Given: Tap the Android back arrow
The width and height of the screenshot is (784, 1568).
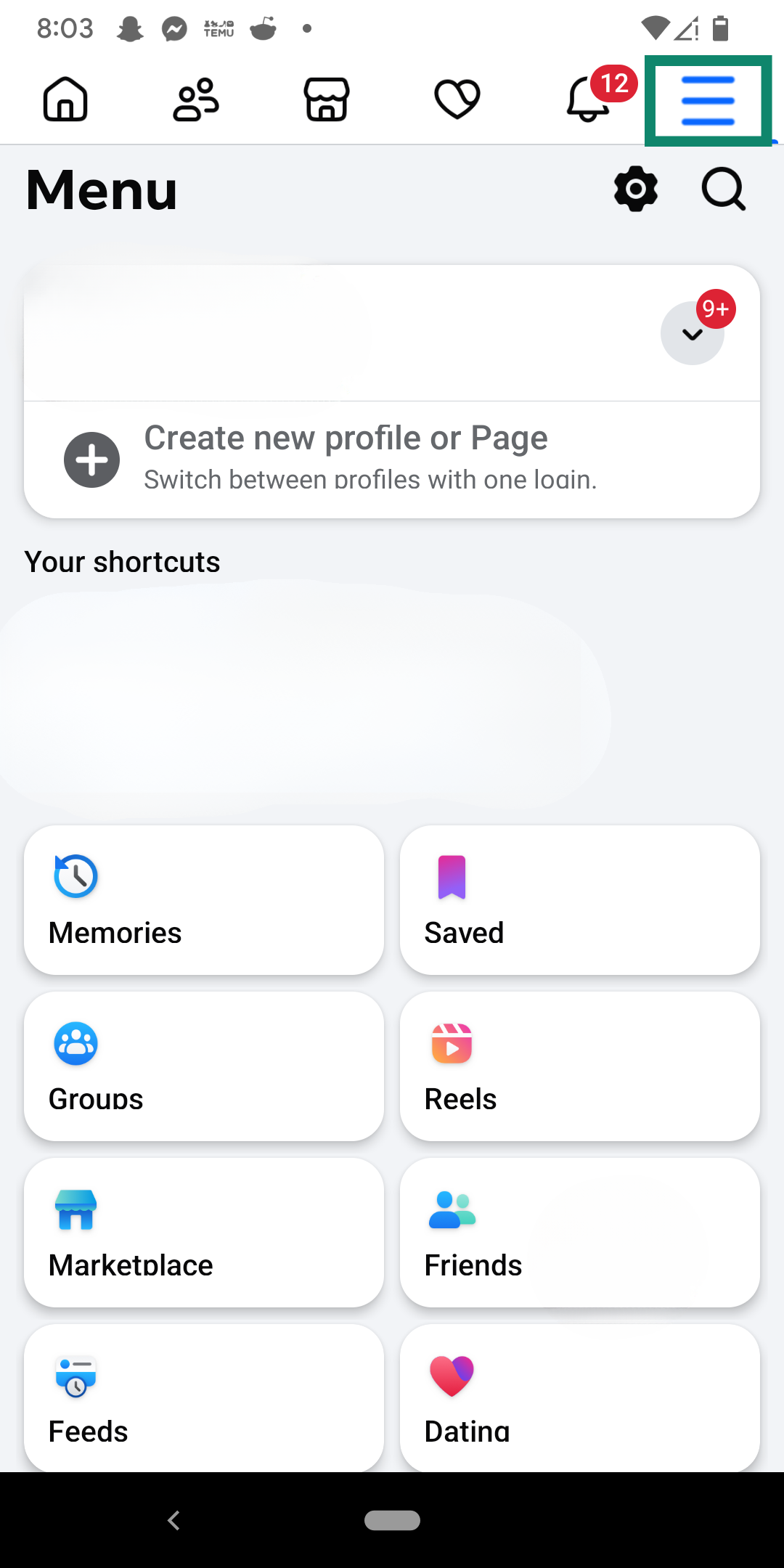Looking at the screenshot, I should [173, 1520].
